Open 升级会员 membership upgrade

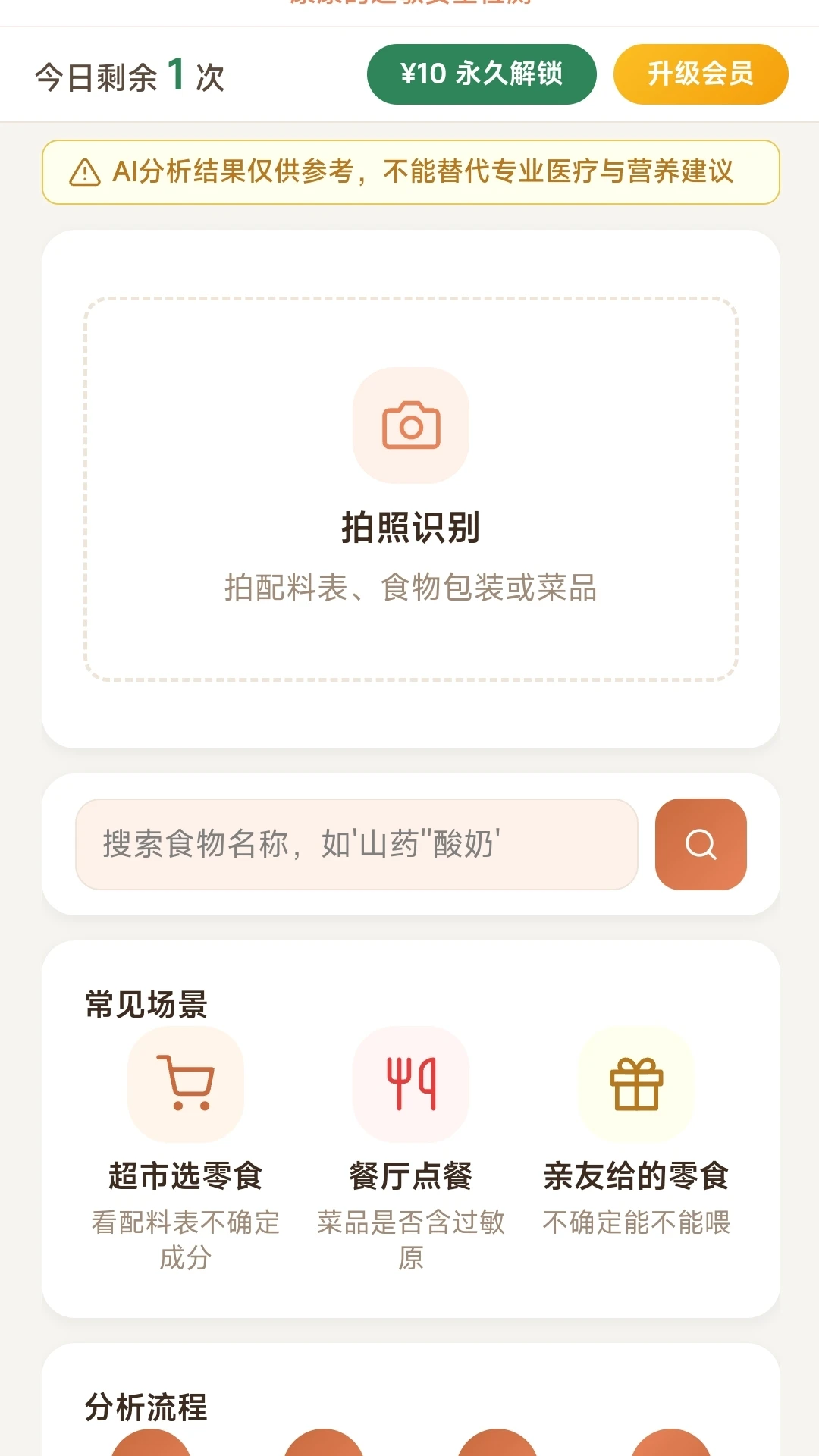(701, 74)
